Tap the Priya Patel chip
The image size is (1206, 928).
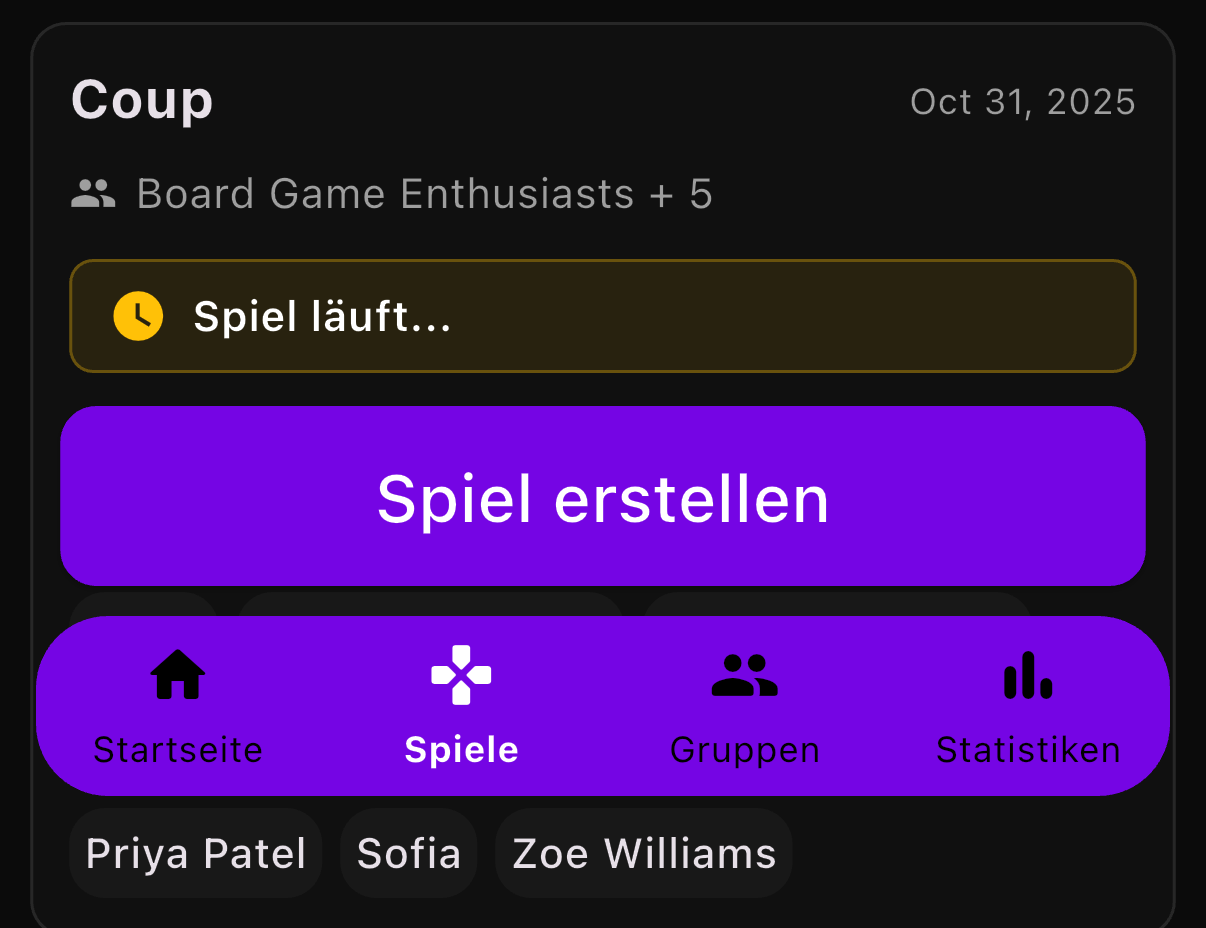(196, 854)
